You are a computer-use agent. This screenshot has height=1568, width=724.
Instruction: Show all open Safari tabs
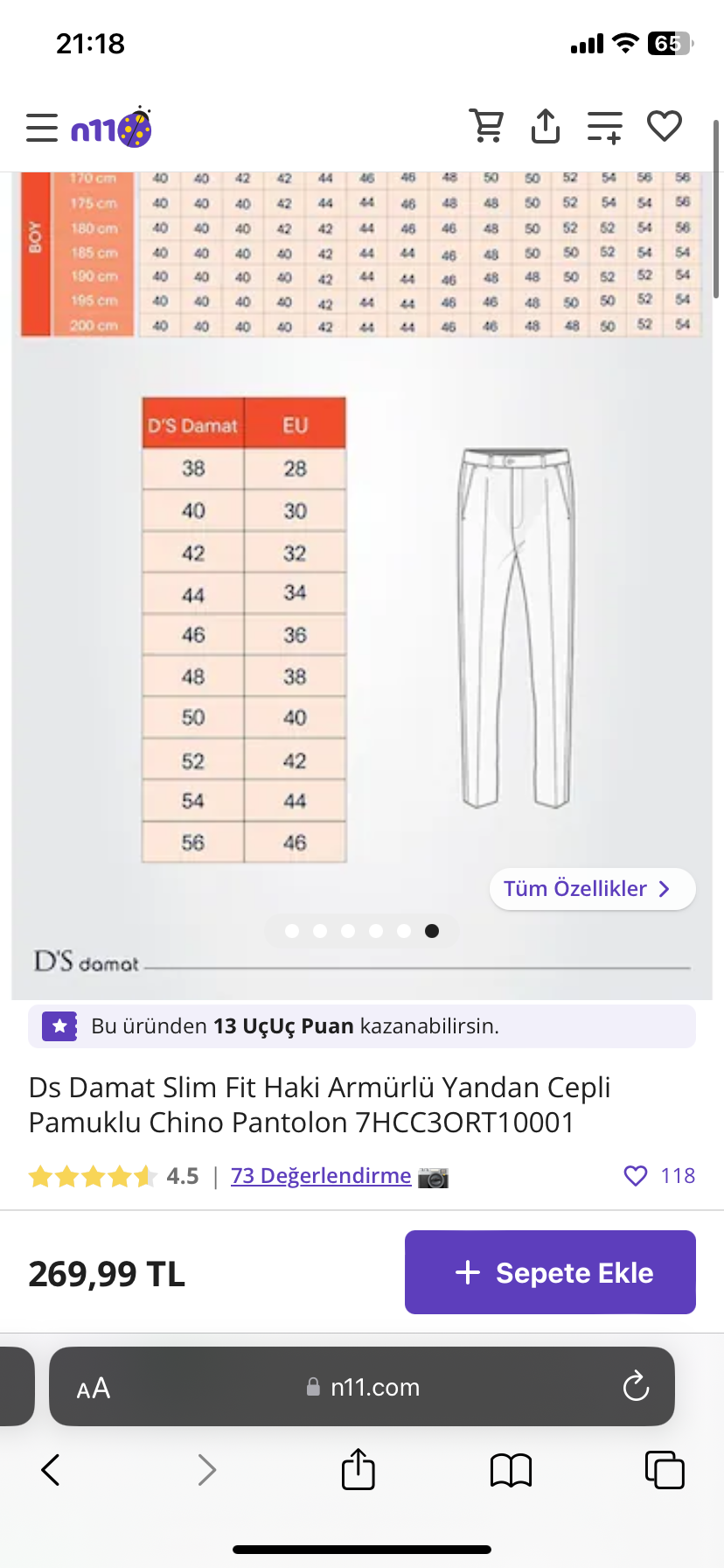pyautogui.click(x=665, y=1470)
